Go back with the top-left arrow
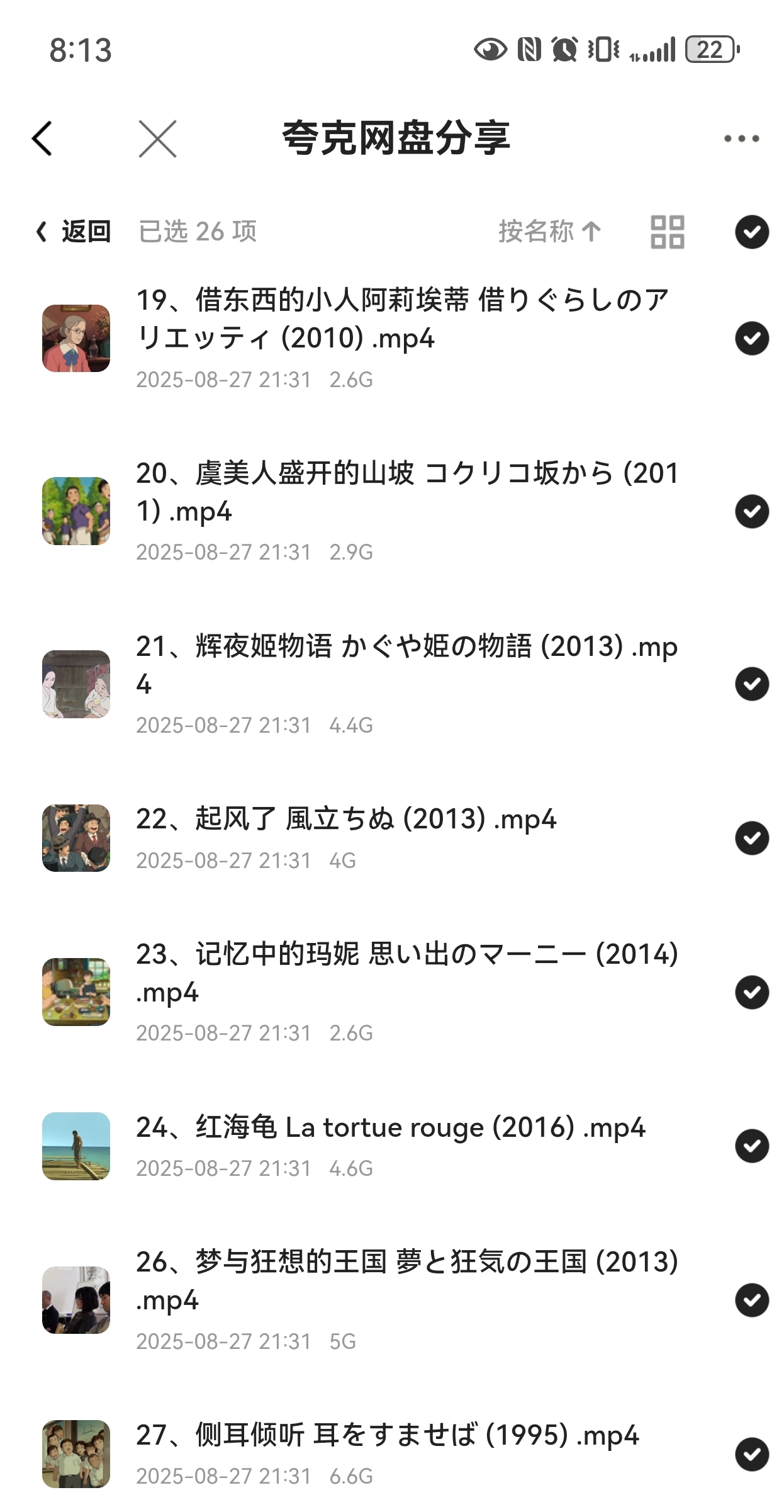784x1512 pixels. coord(42,138)
